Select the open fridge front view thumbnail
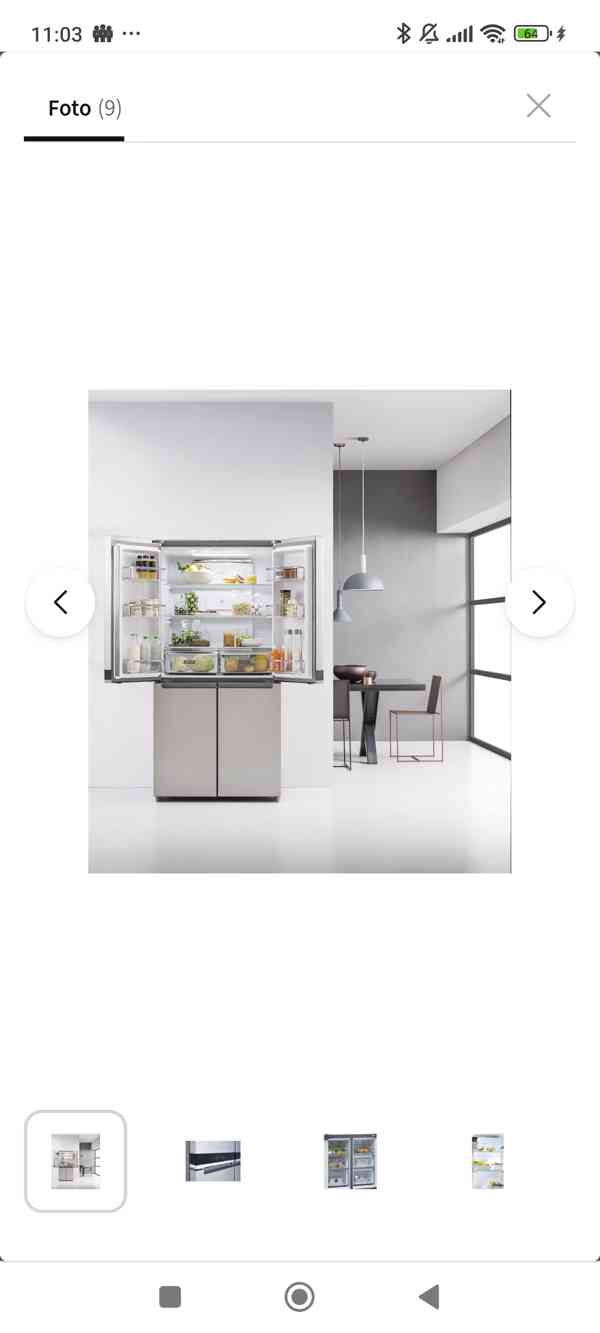Image resolution: width=600 pixels, height=1333 pixels. tap(350, 1161)
